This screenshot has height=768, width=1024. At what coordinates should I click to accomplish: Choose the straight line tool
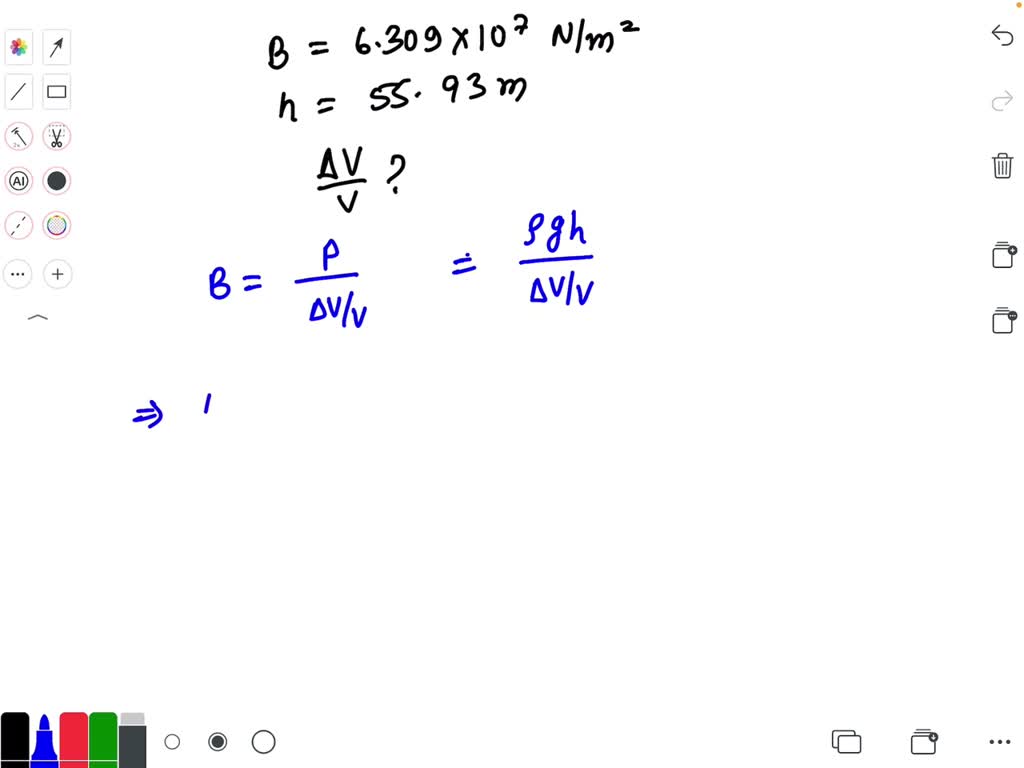[x=18, y=92]
